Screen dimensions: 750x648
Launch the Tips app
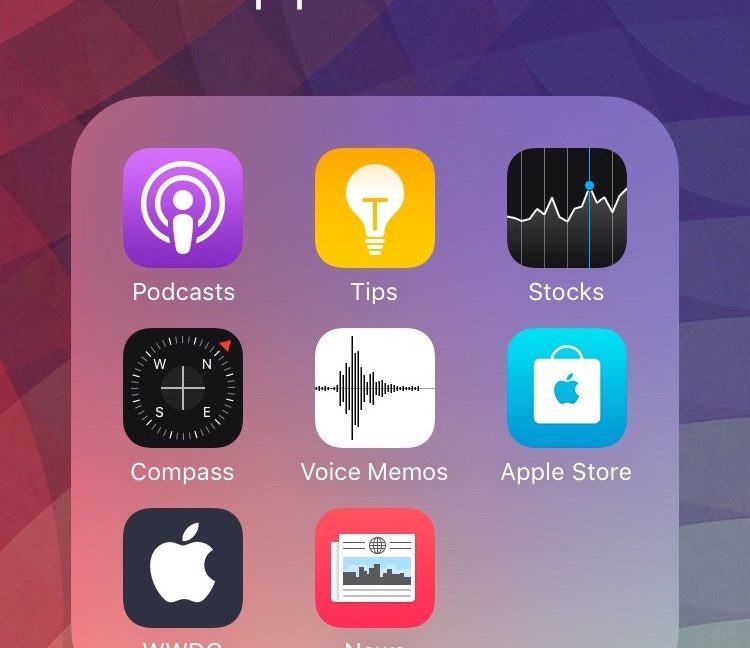(375, 208)
